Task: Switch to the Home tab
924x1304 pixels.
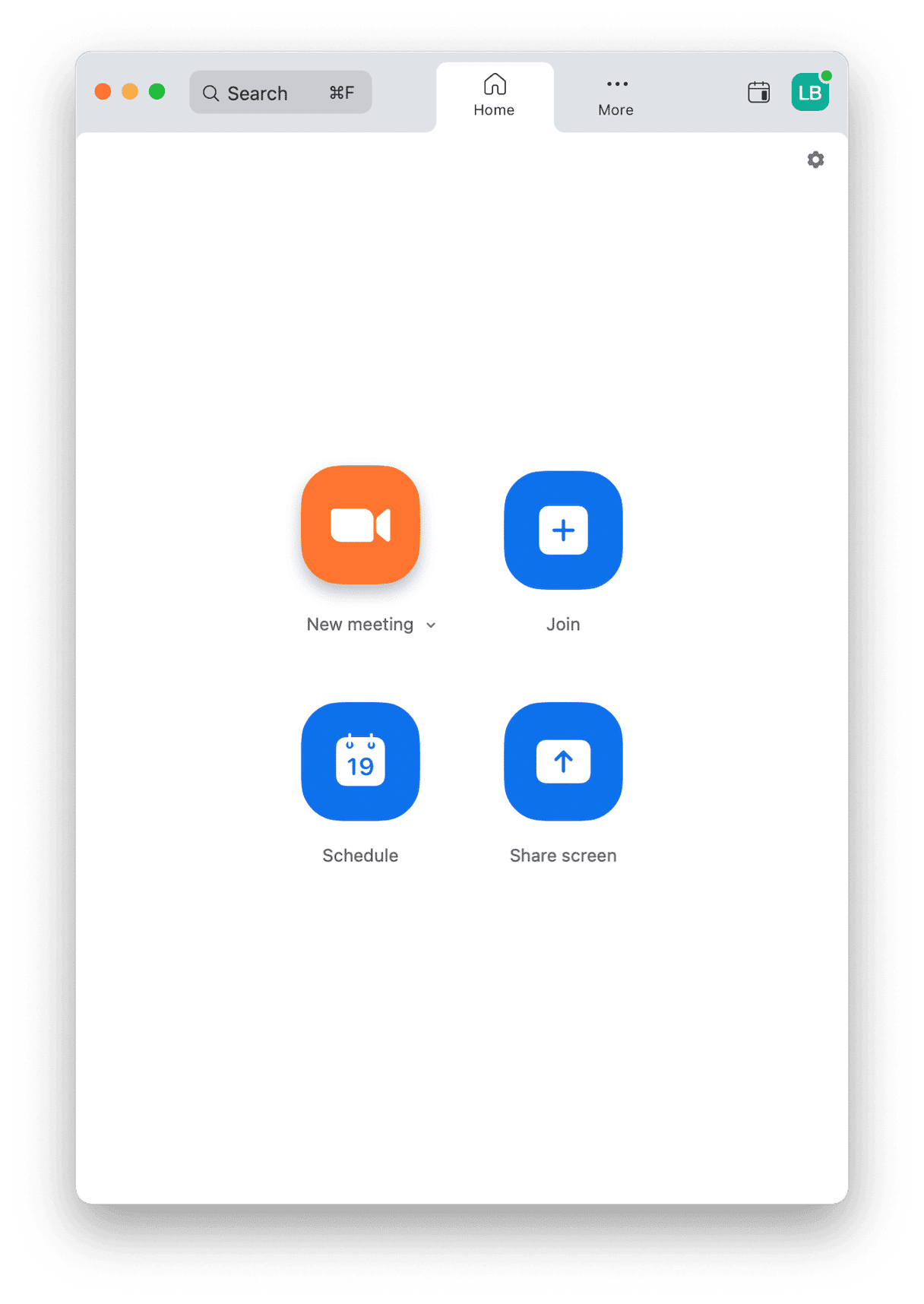Action: [494, 96]
